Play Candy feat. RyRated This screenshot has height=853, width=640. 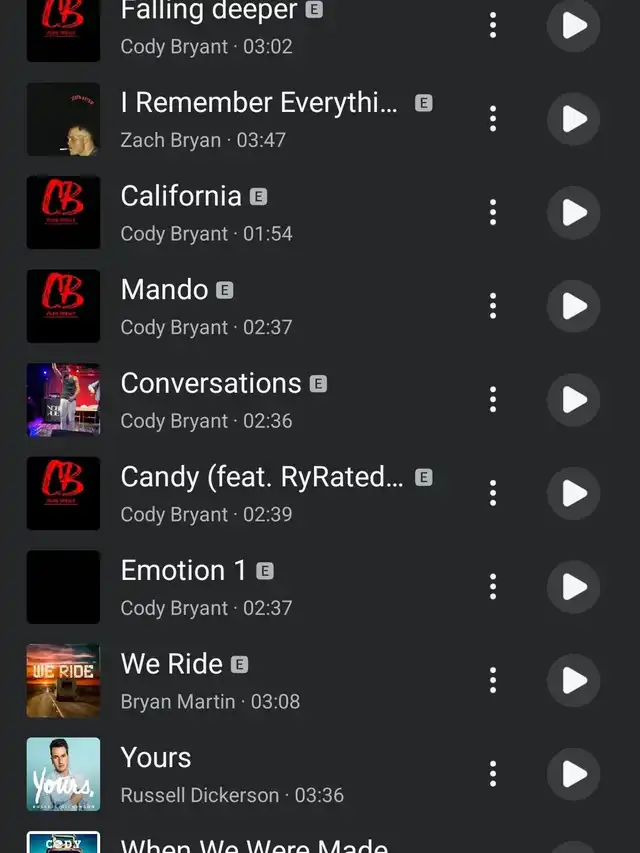pyautogui.click(x=573, y=493)
